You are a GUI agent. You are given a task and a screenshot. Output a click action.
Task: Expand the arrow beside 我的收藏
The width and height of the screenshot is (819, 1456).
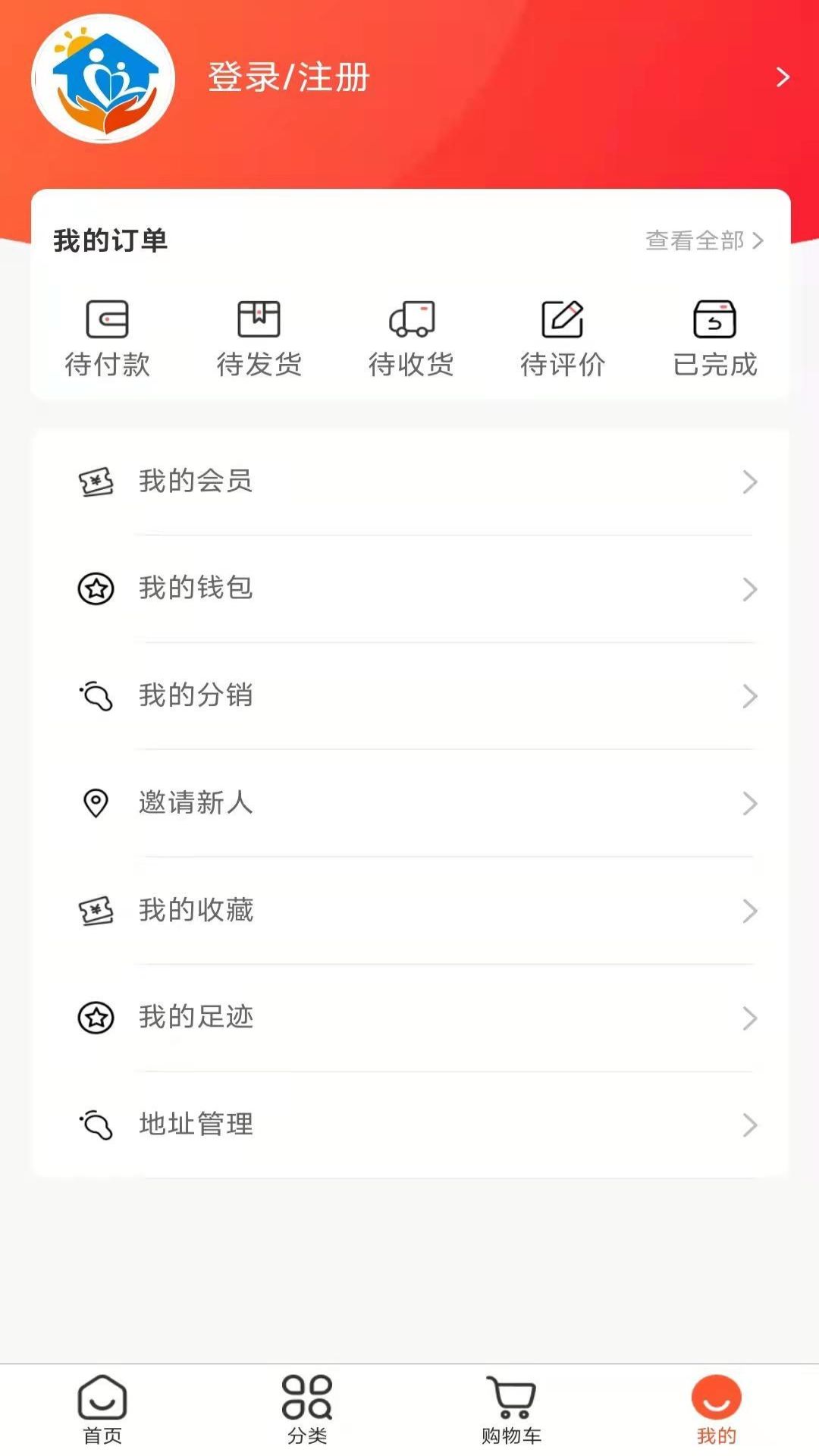751,911
